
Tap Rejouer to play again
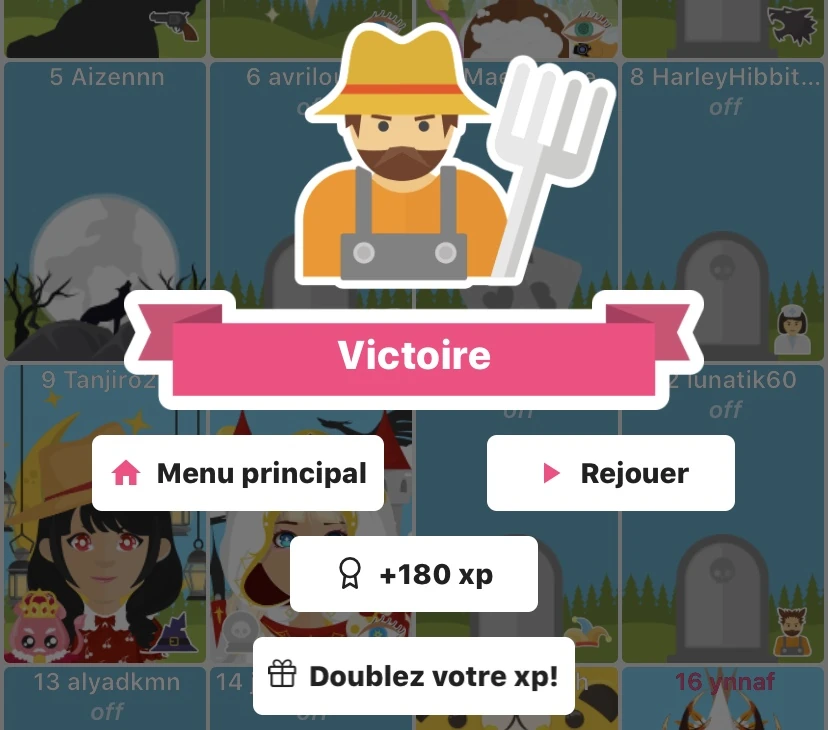[x=610, y=473]
